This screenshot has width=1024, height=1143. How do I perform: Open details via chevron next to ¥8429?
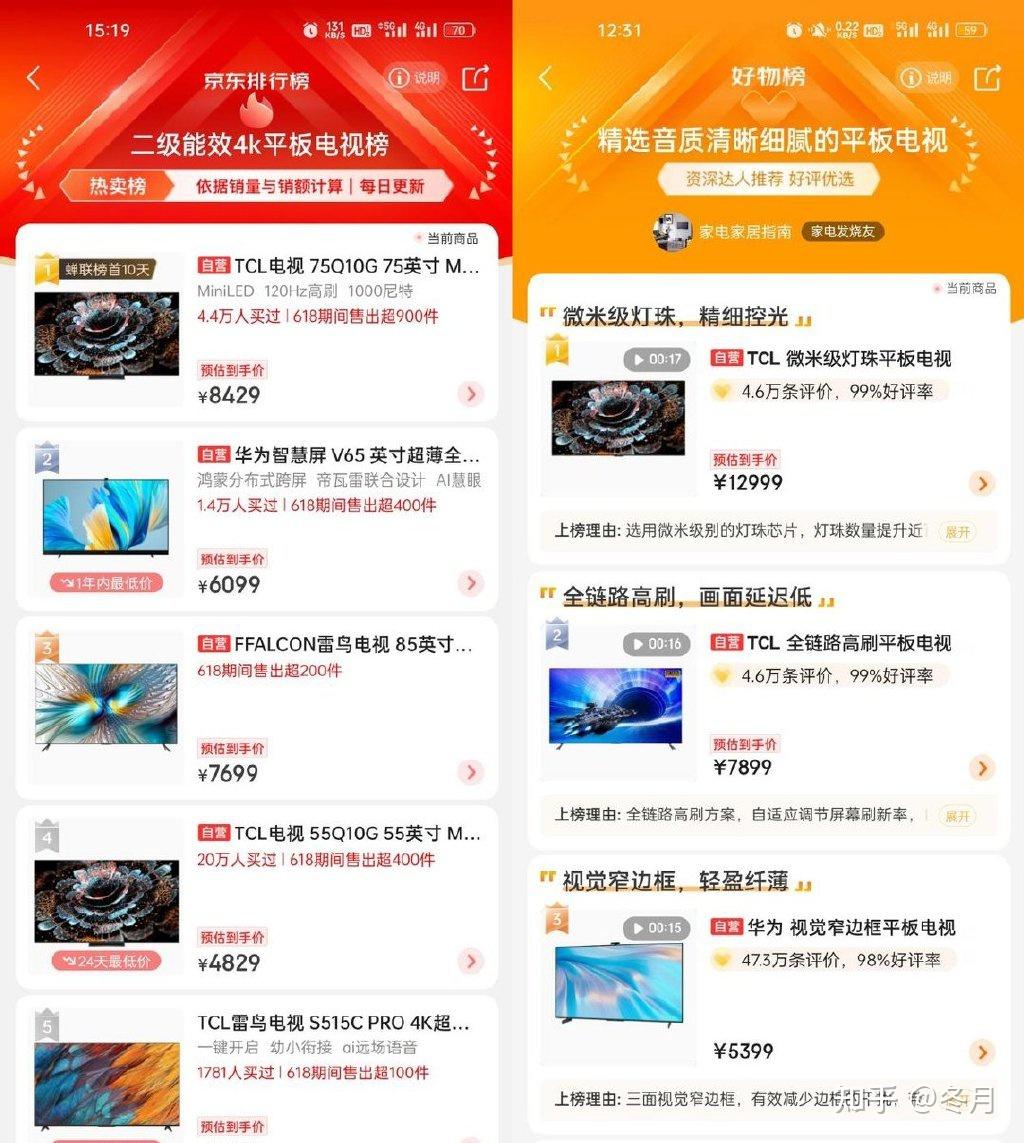coord(471,394)
